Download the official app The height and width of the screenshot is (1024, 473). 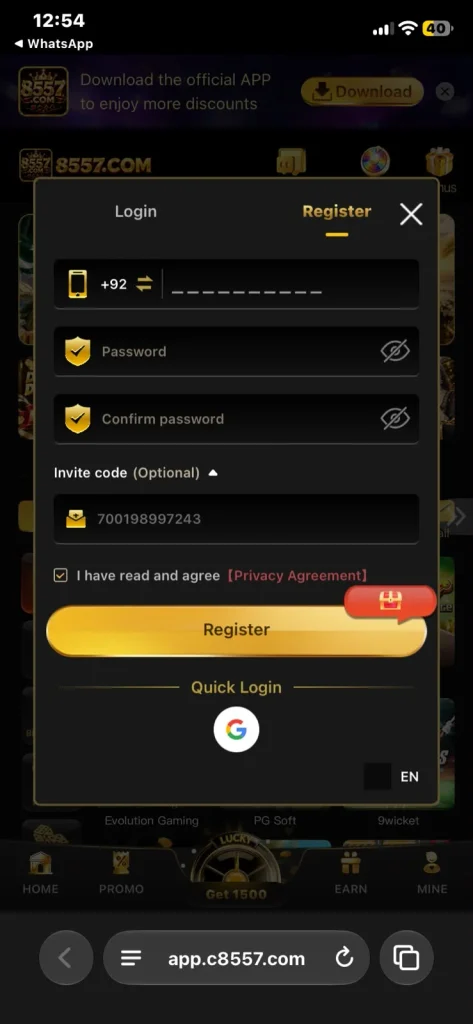[362, 92]
